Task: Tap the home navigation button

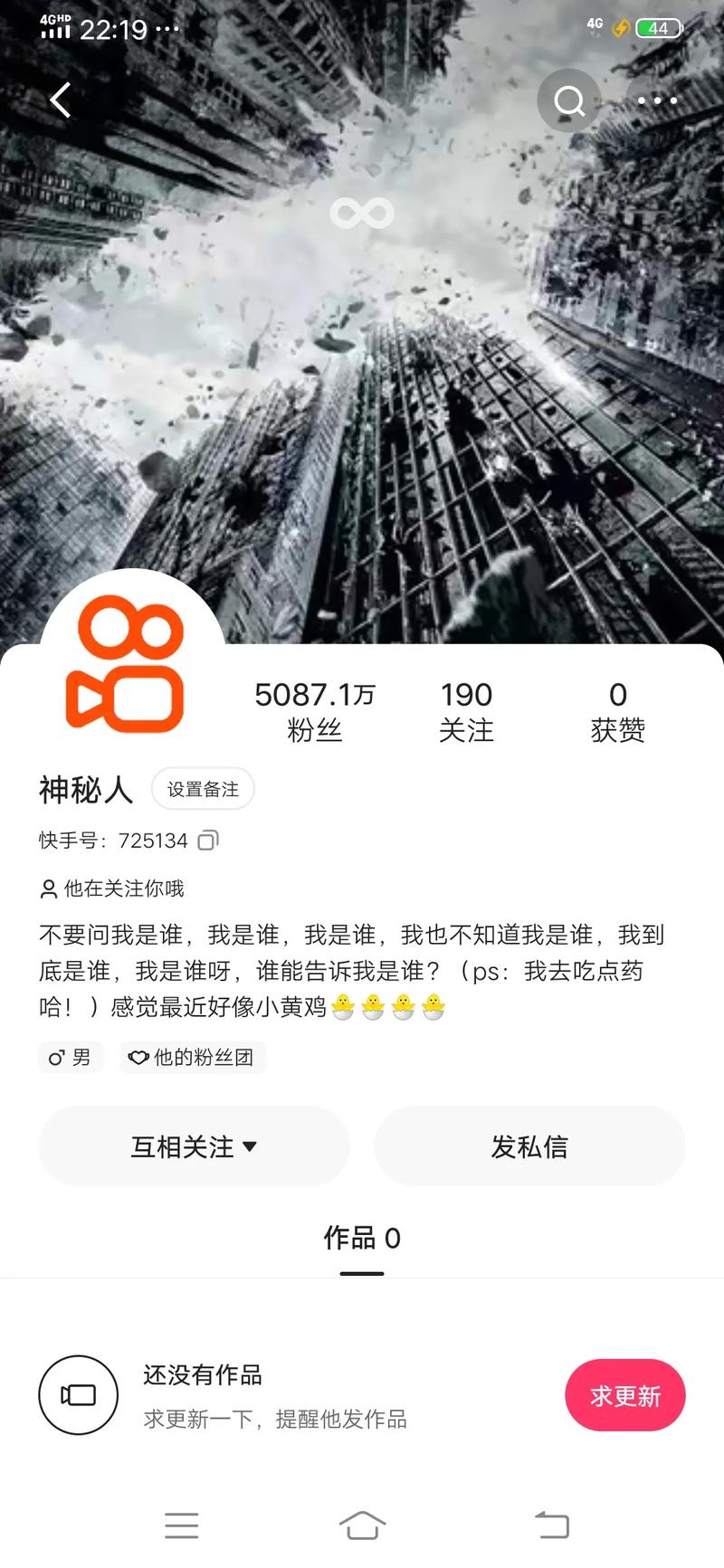Action: (362, 1525)
